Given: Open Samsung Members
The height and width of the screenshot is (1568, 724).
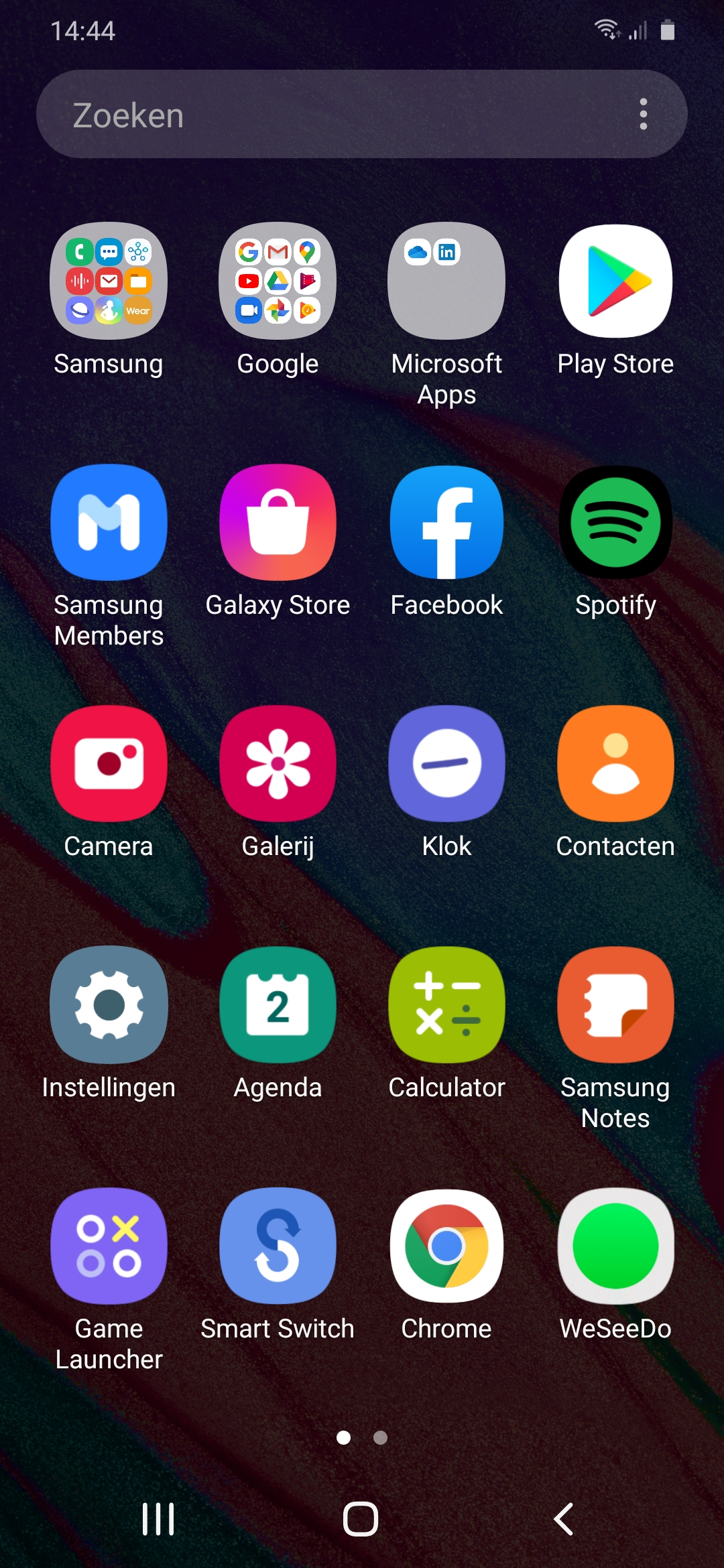Looking at the screenshot, I should (109, 522).
